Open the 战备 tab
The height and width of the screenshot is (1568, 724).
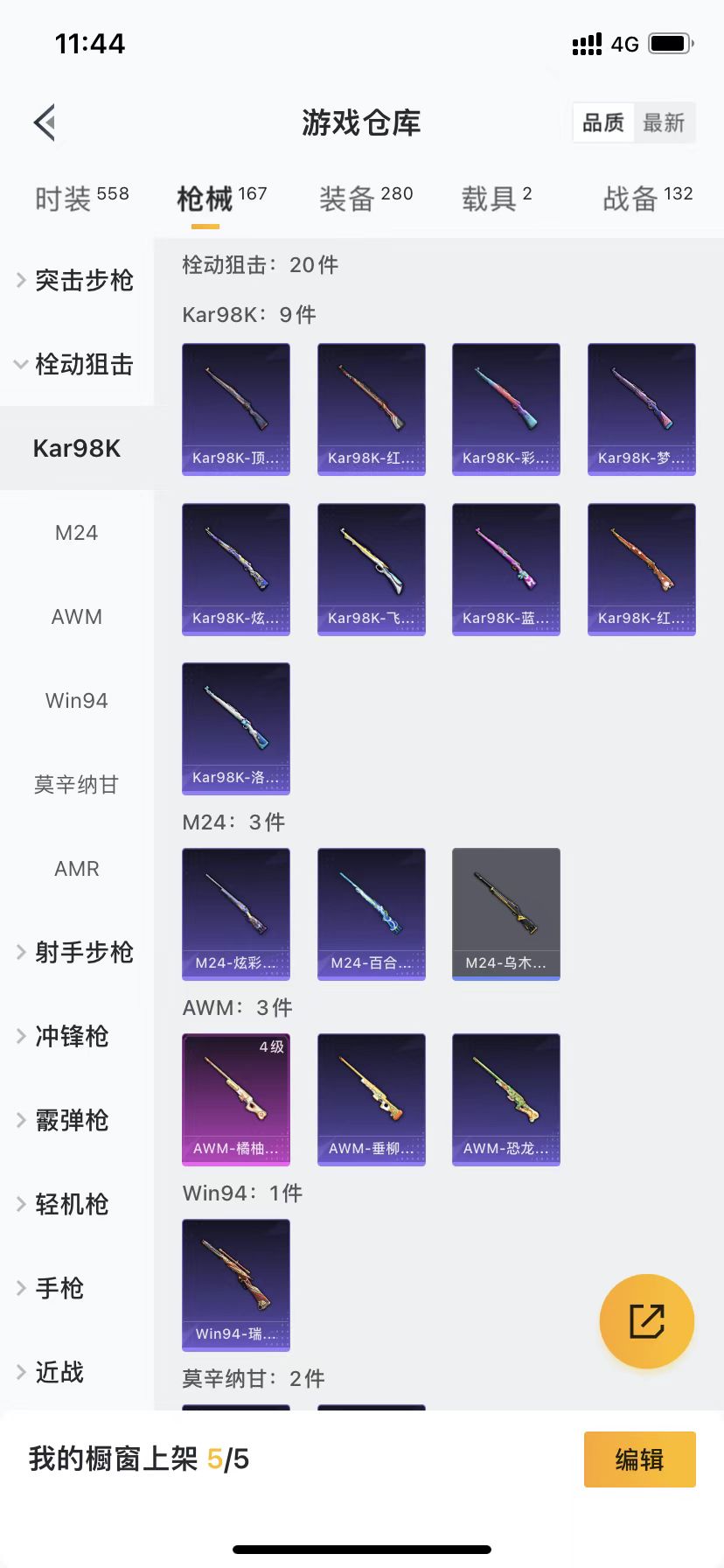point(647,199)
